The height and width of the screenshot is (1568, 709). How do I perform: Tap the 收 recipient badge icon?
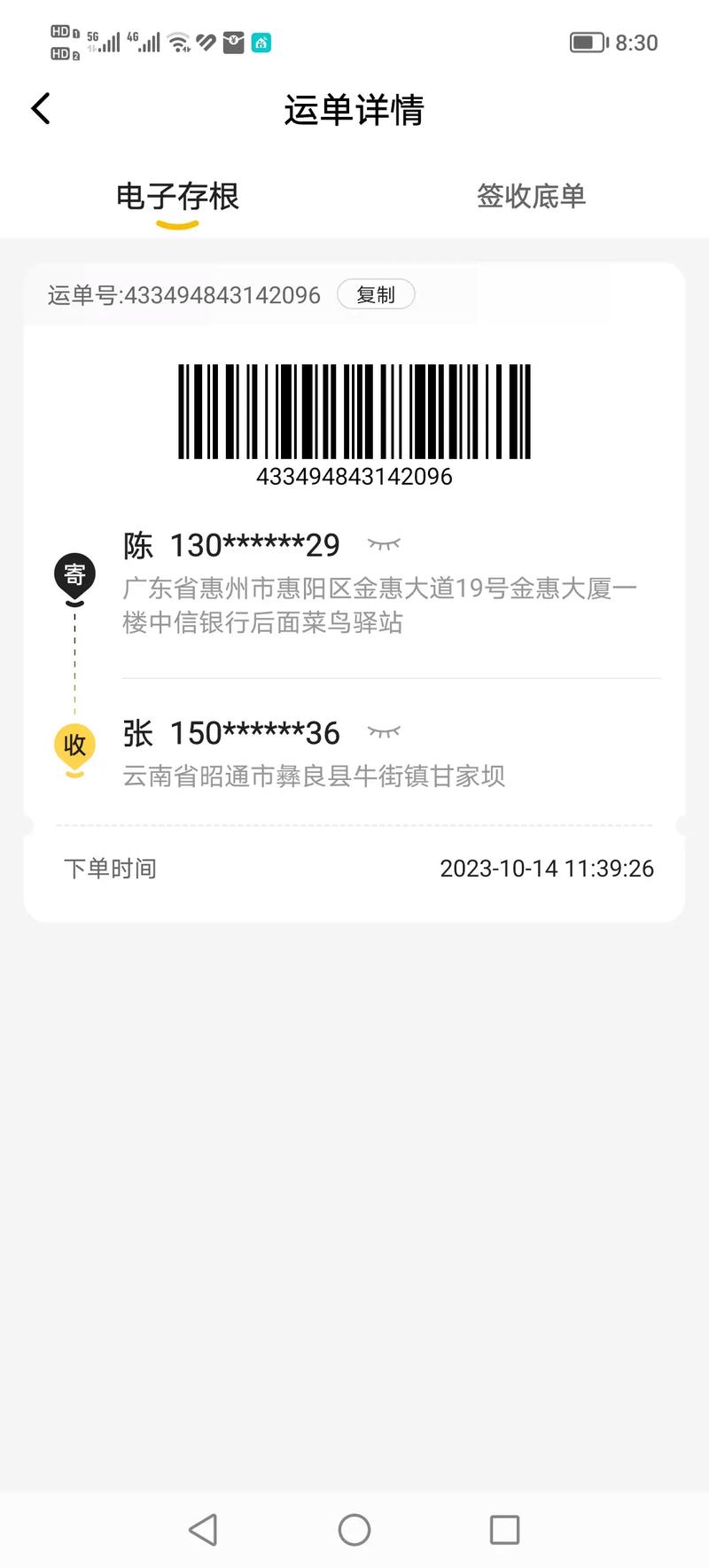[74, 745]
